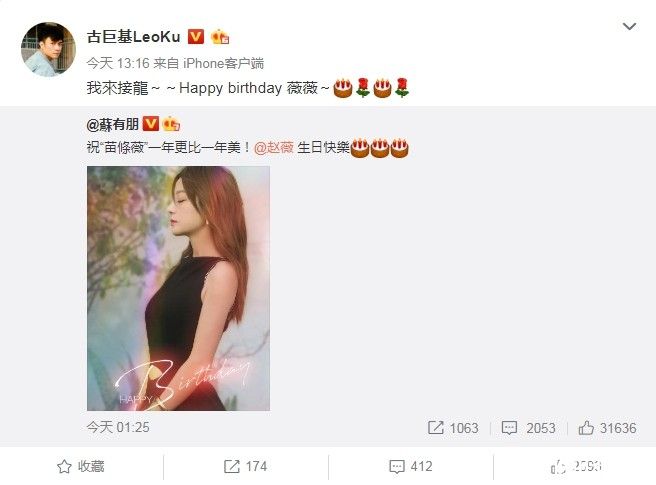Like the original post with 31636 likes
The image size is (656, 485).
606,428
